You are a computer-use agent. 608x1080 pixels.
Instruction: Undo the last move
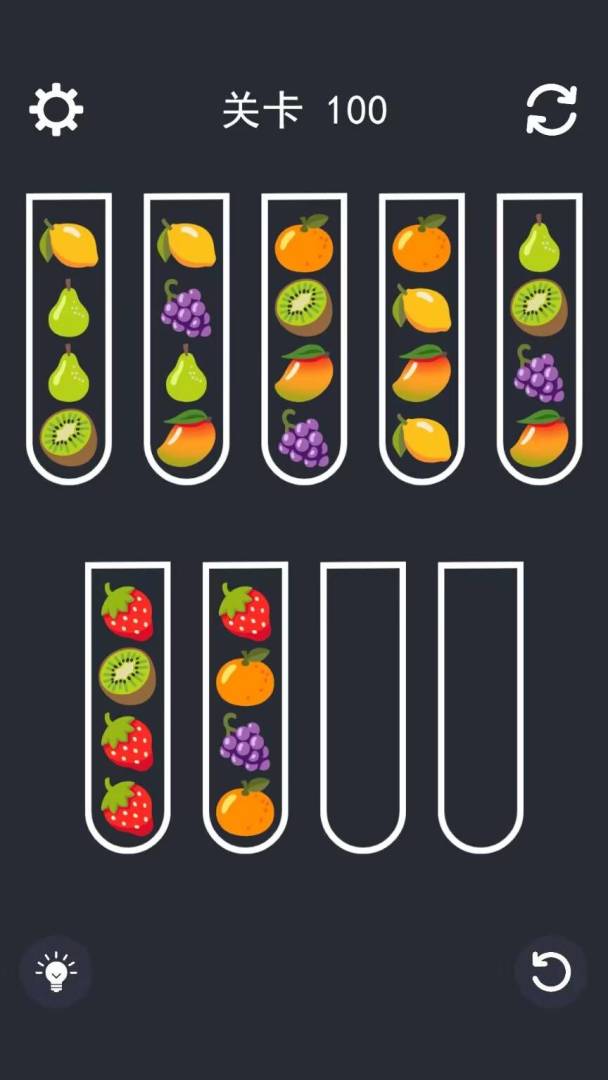click(x=551, y=970)
